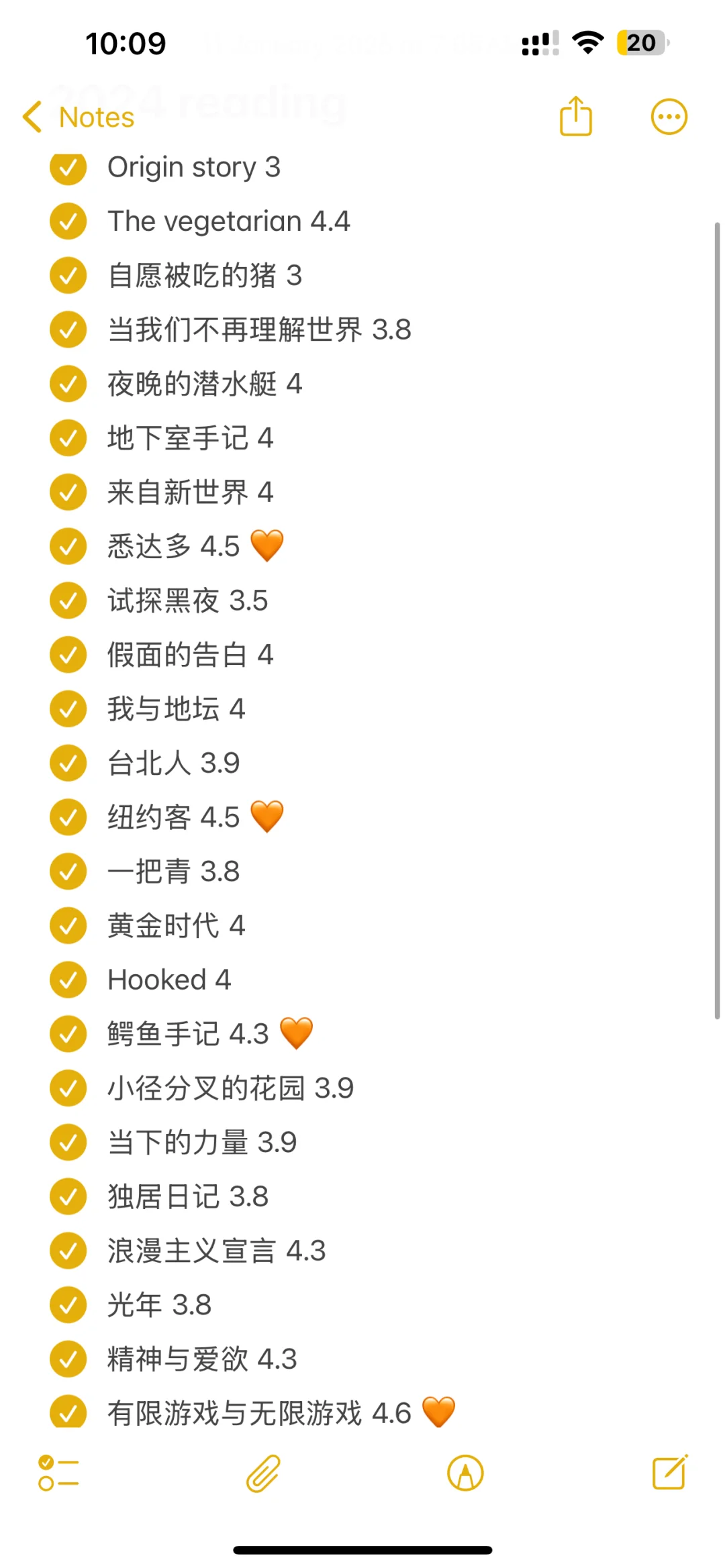The image size is (725, 1568).
Task: Open the markup pen tool
Action: [465, 1473]
